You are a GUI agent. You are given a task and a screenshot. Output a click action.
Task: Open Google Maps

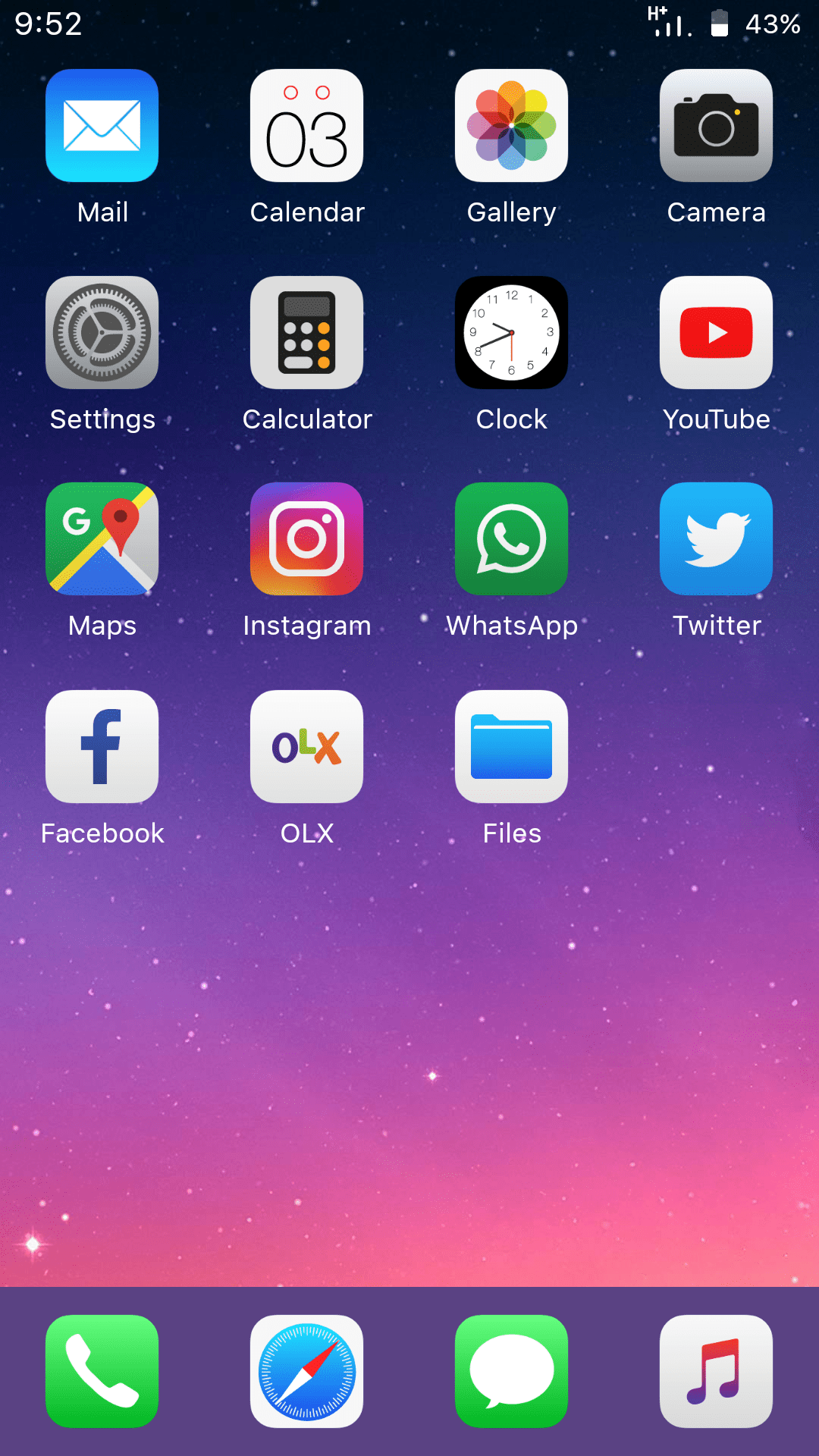click(102, 538)
